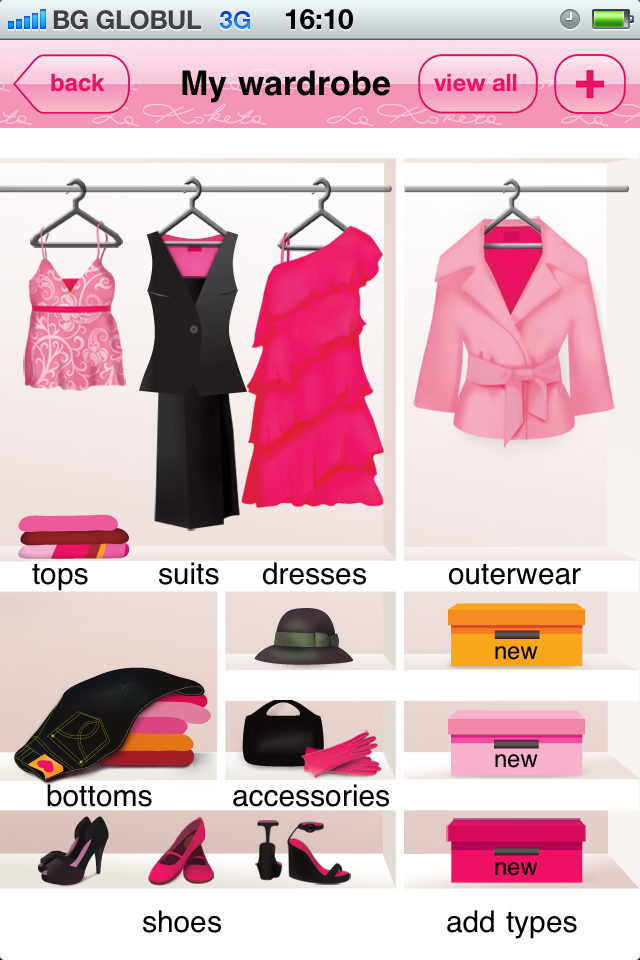Open the view all button
This screenshot has height=960, width=640.
476,83
